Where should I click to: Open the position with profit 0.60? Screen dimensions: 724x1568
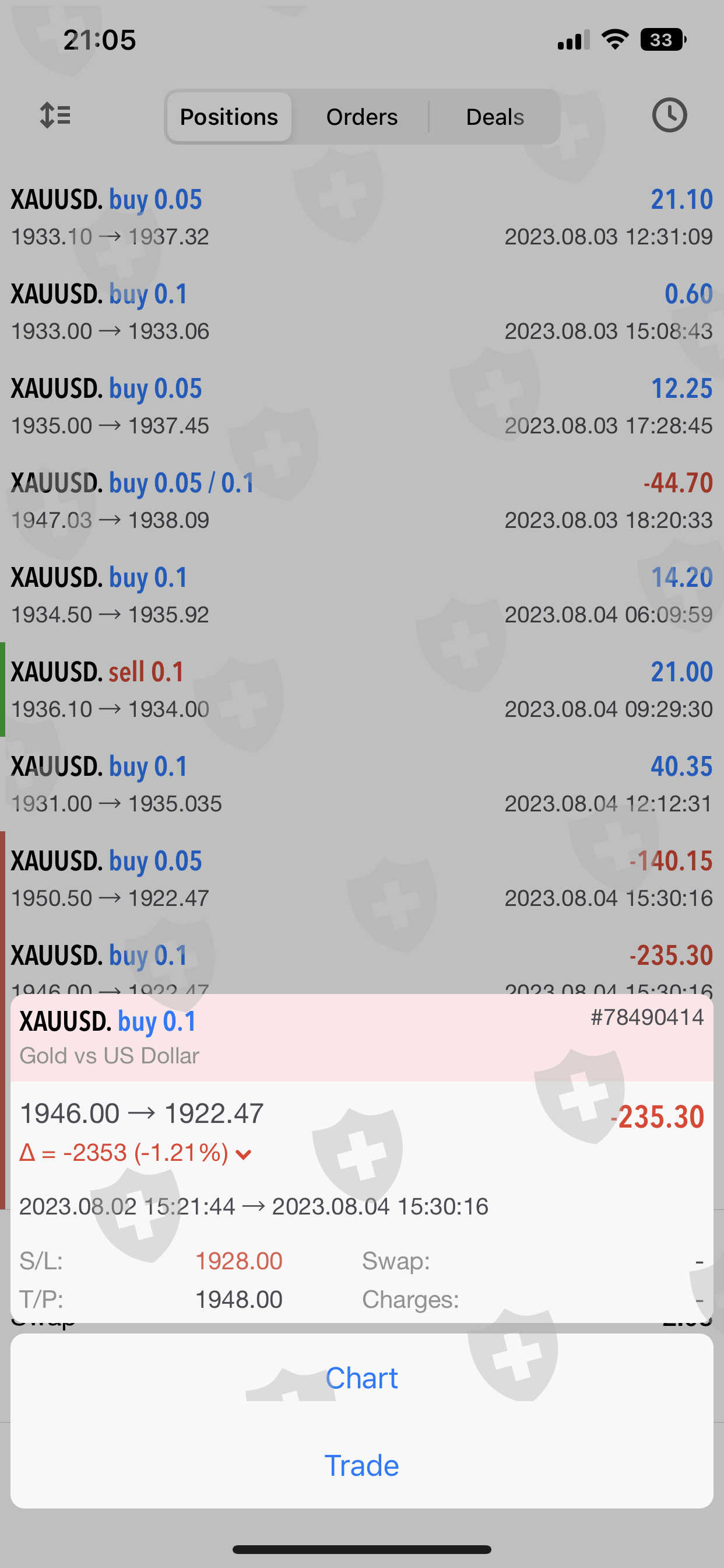pyautogui.click(x=361, y=311)
